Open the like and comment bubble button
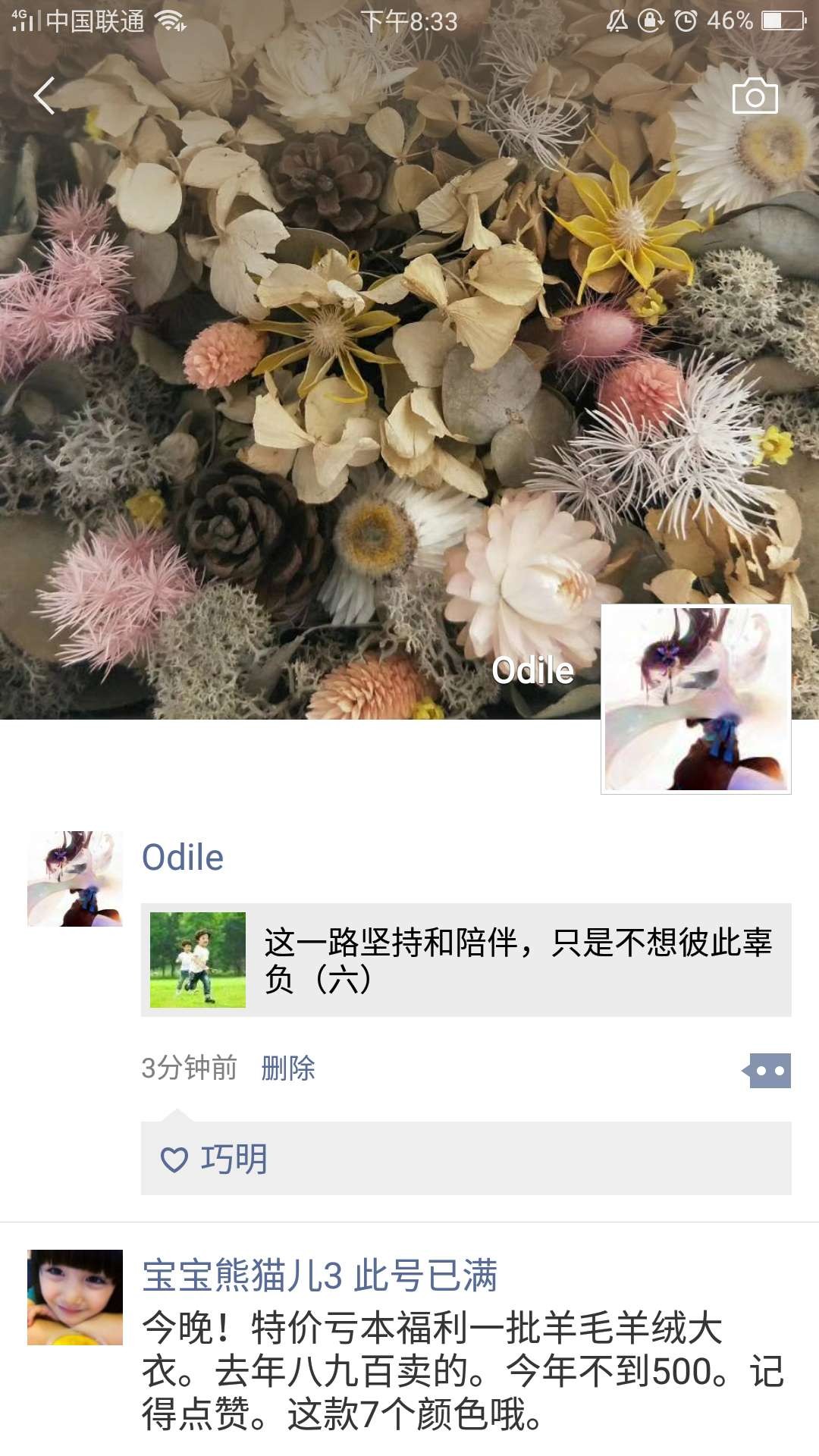Viewport: 819px width, 1456px height. click(768, 1070)
